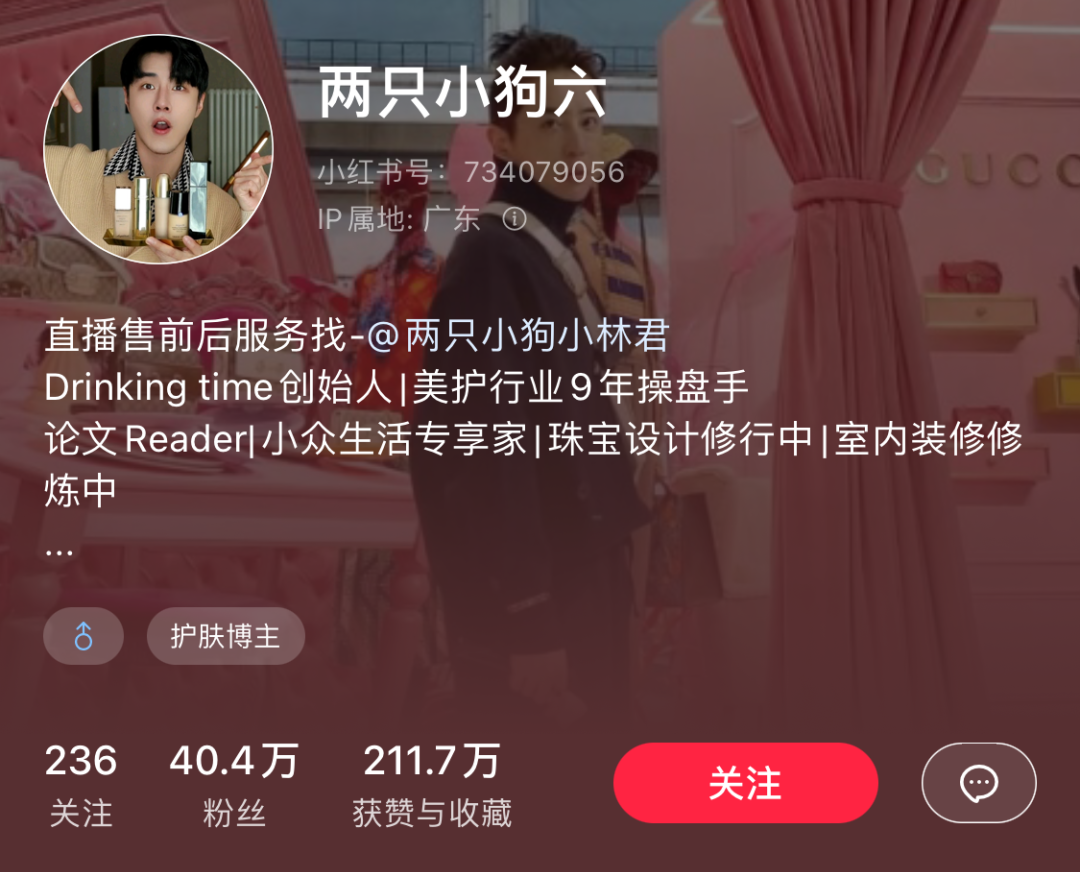Image resolution: width=1080 pixels, height=872 pixels.
Task: Open a chat via the message bubble icon
Action: coord(978,783)
